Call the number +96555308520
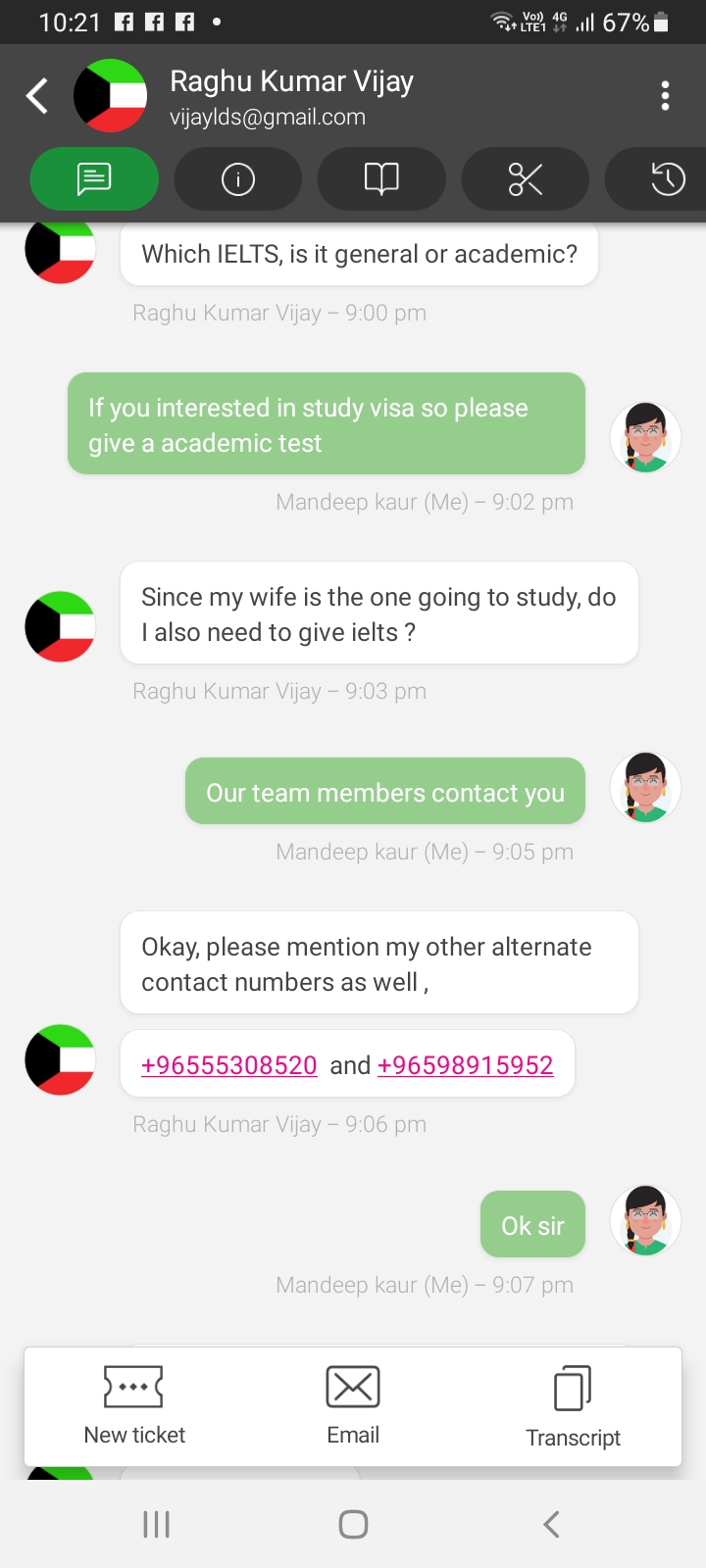Image resolution: width=706 pixels, height=1568 pixels. [229, 1065]
